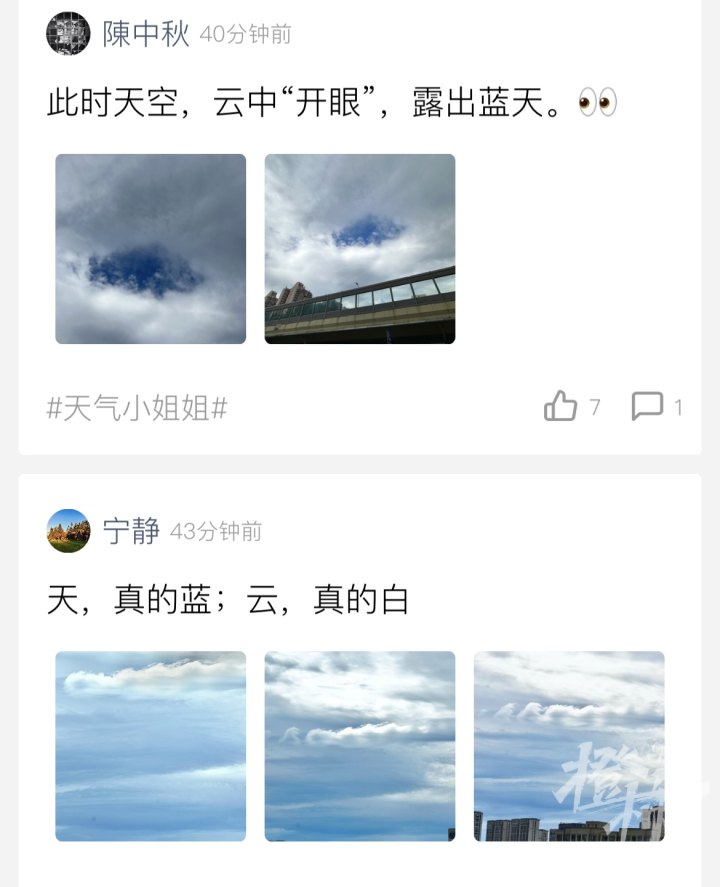Open 宁静's first cloud photo
720x887 pixels.
pos(150,746)
